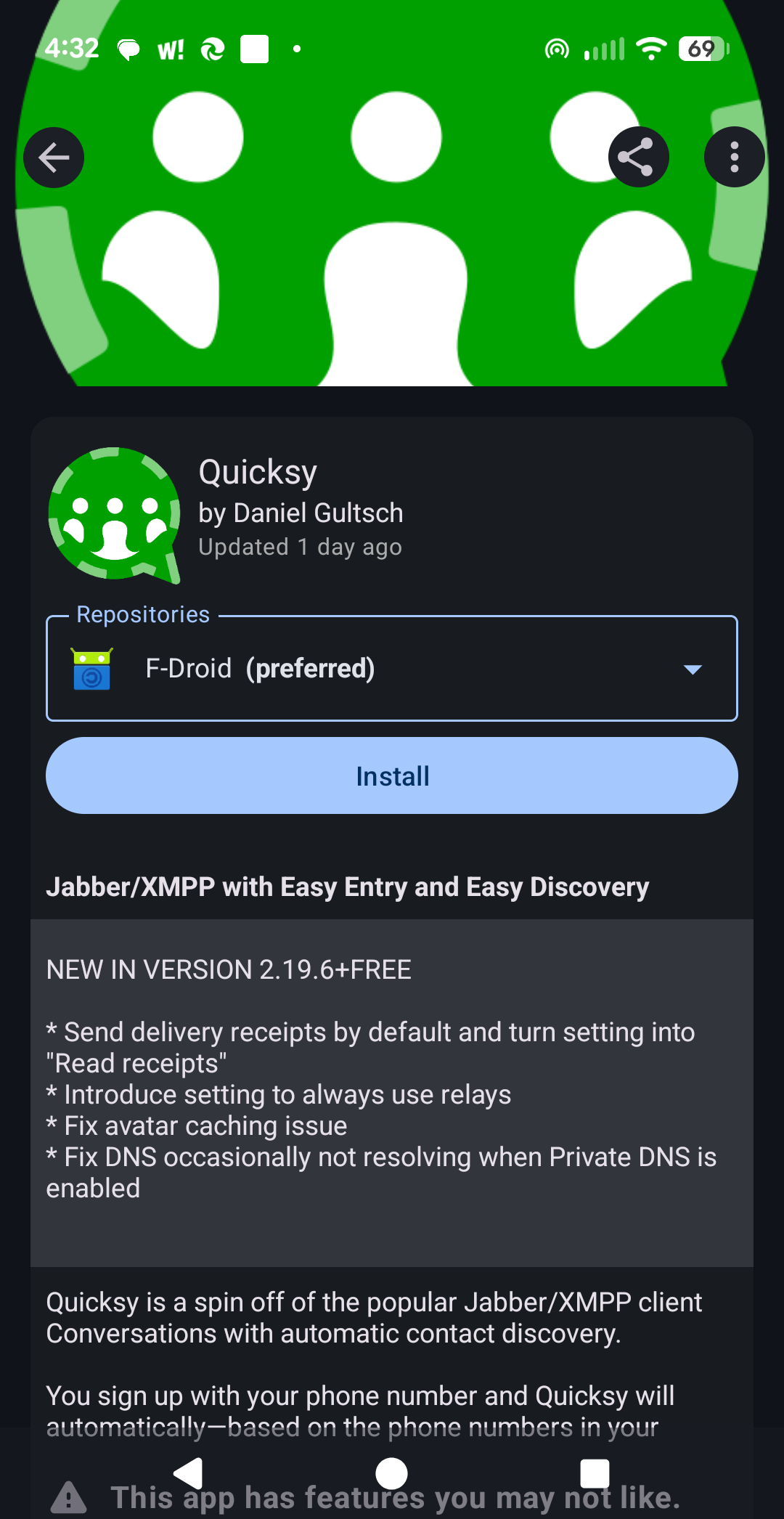Tap the Wi-Fi icon in the status bar

[x=651, y=48]
